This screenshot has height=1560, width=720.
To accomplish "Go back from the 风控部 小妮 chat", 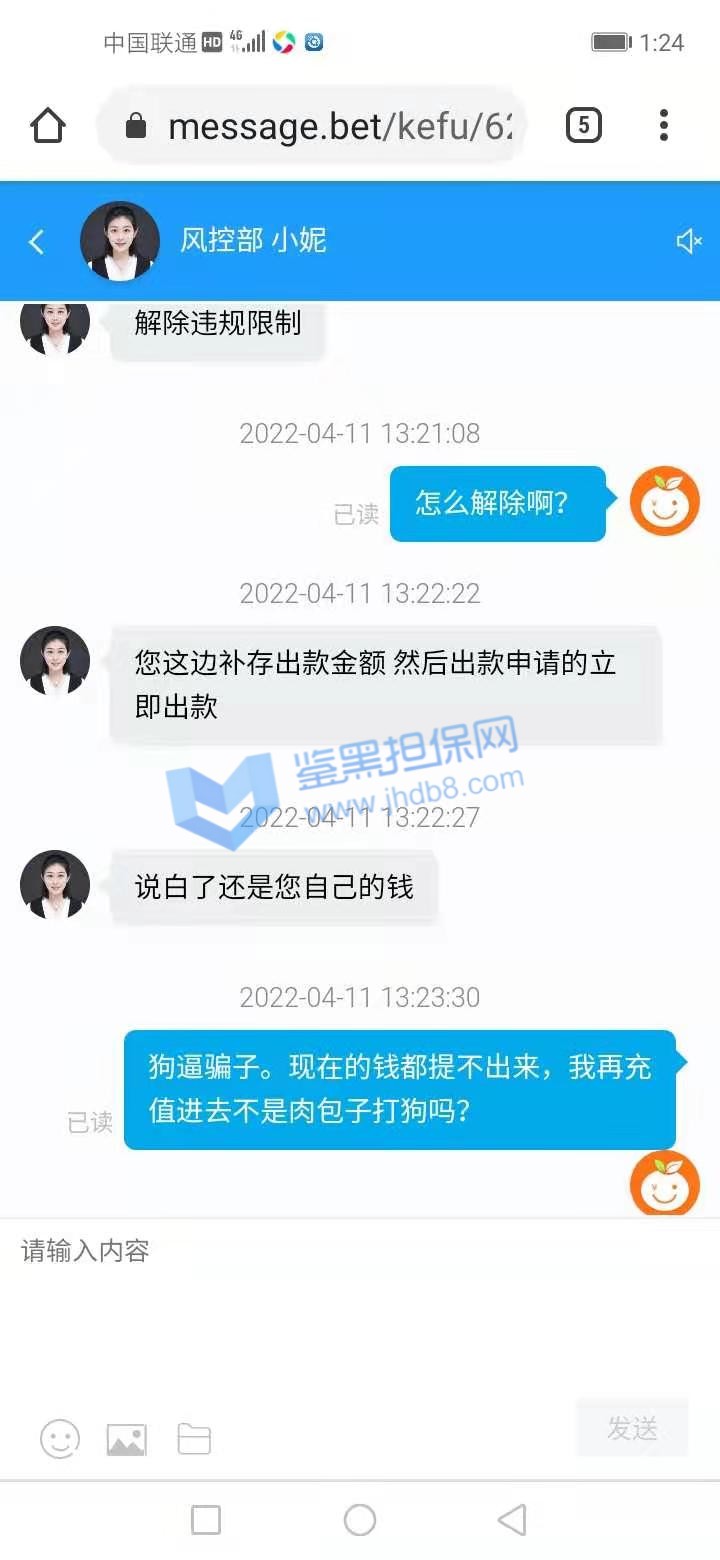I will coord(37,241).
